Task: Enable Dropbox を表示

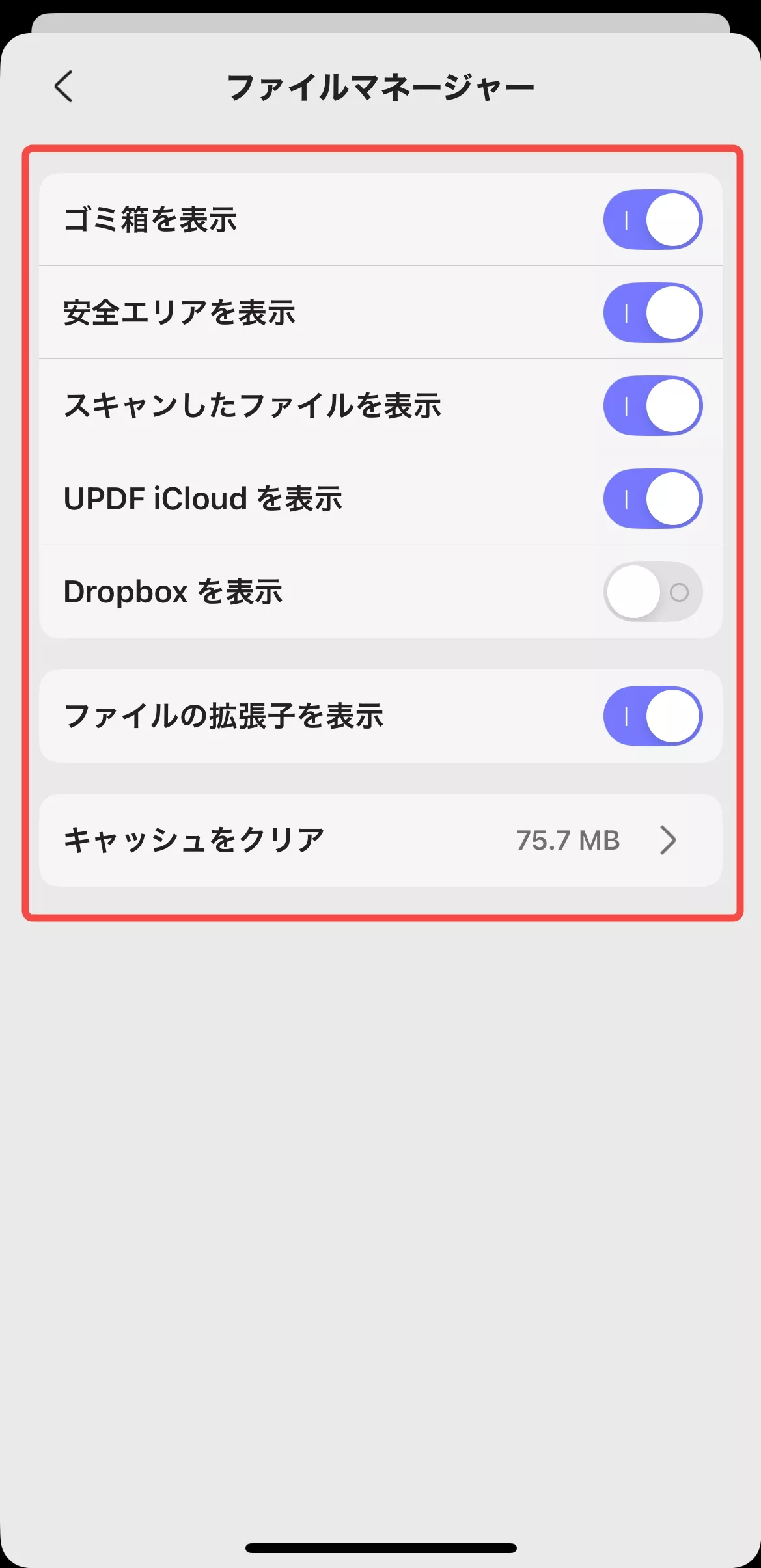Action: 653,592
